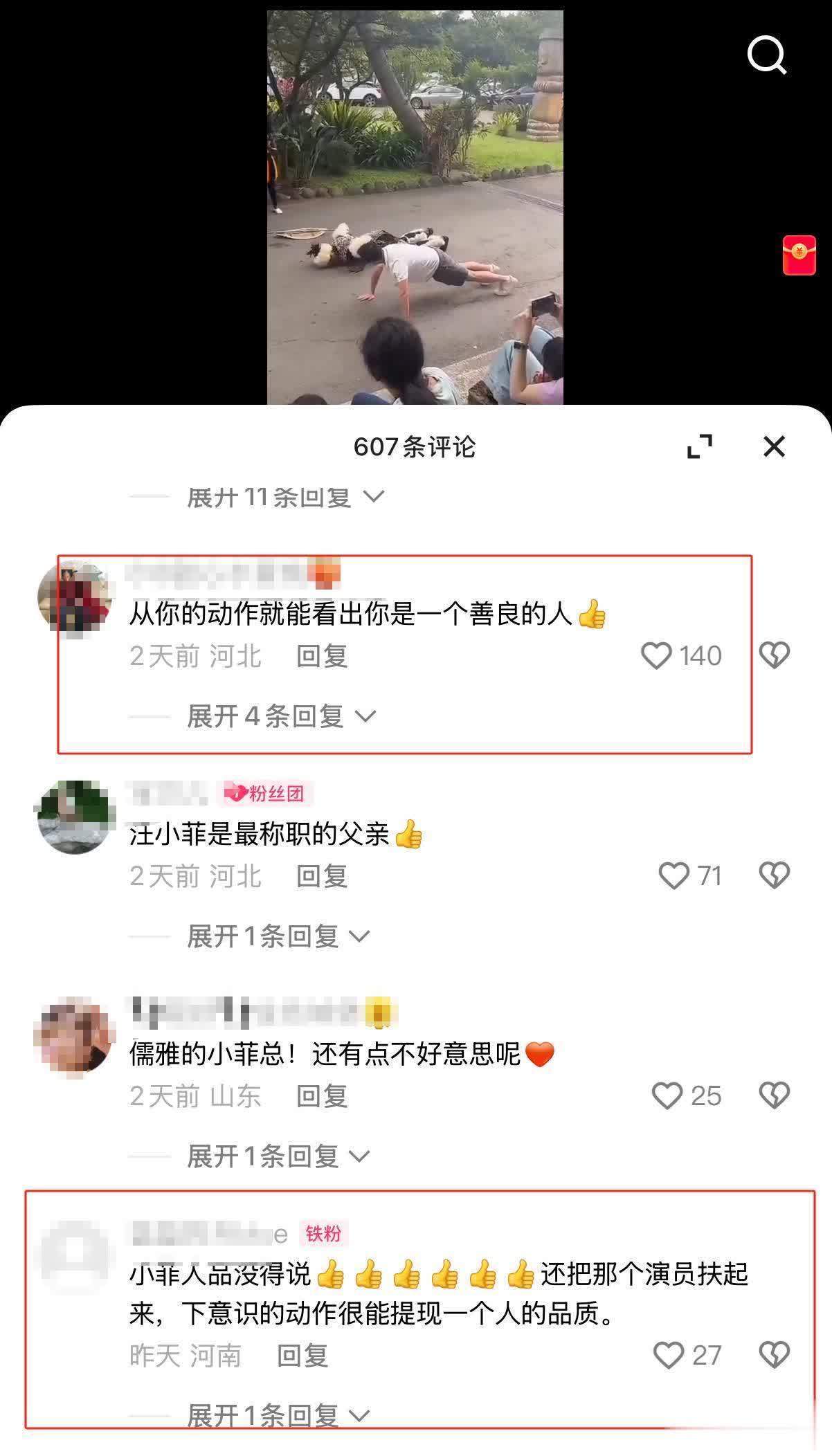This screenshot has height=1456, width=832.
Task: Open search from the video header
Action: (767, 55)
